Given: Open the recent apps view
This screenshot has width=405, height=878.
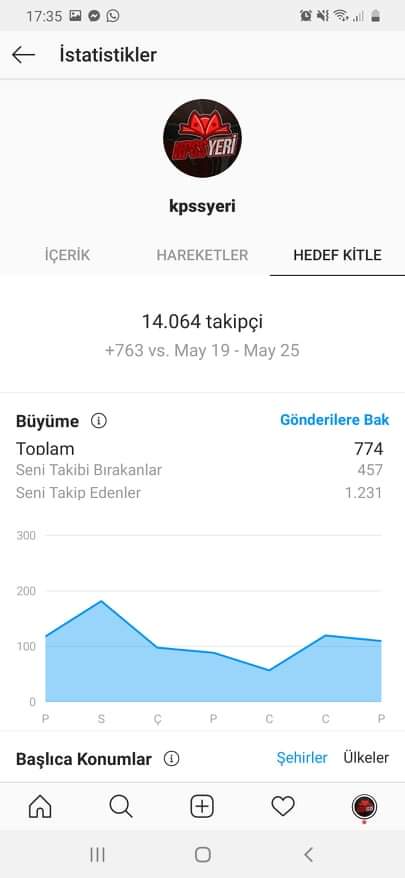Looking at the screenshot, I should pyautogui.click(x=97, y=854).
